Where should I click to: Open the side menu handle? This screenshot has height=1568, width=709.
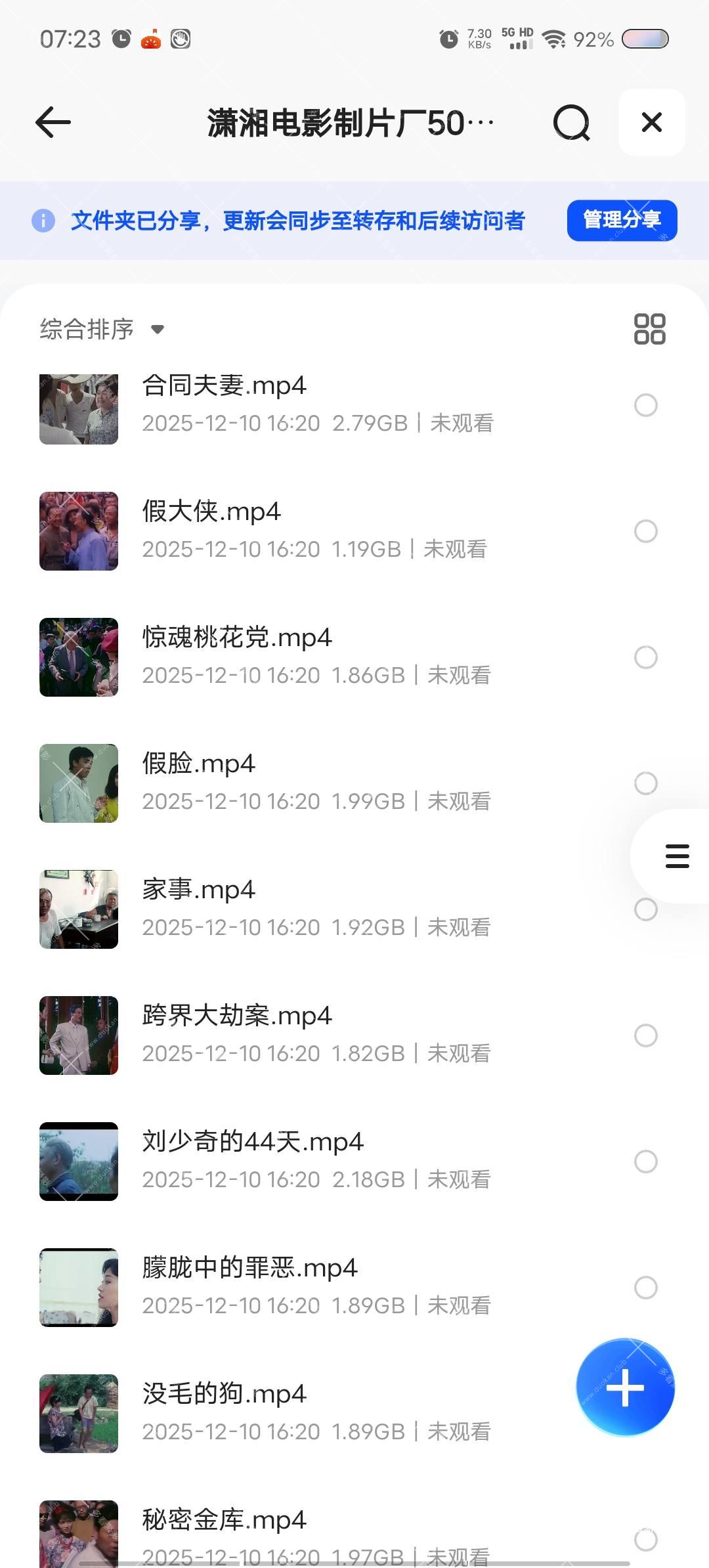[677, 856]
